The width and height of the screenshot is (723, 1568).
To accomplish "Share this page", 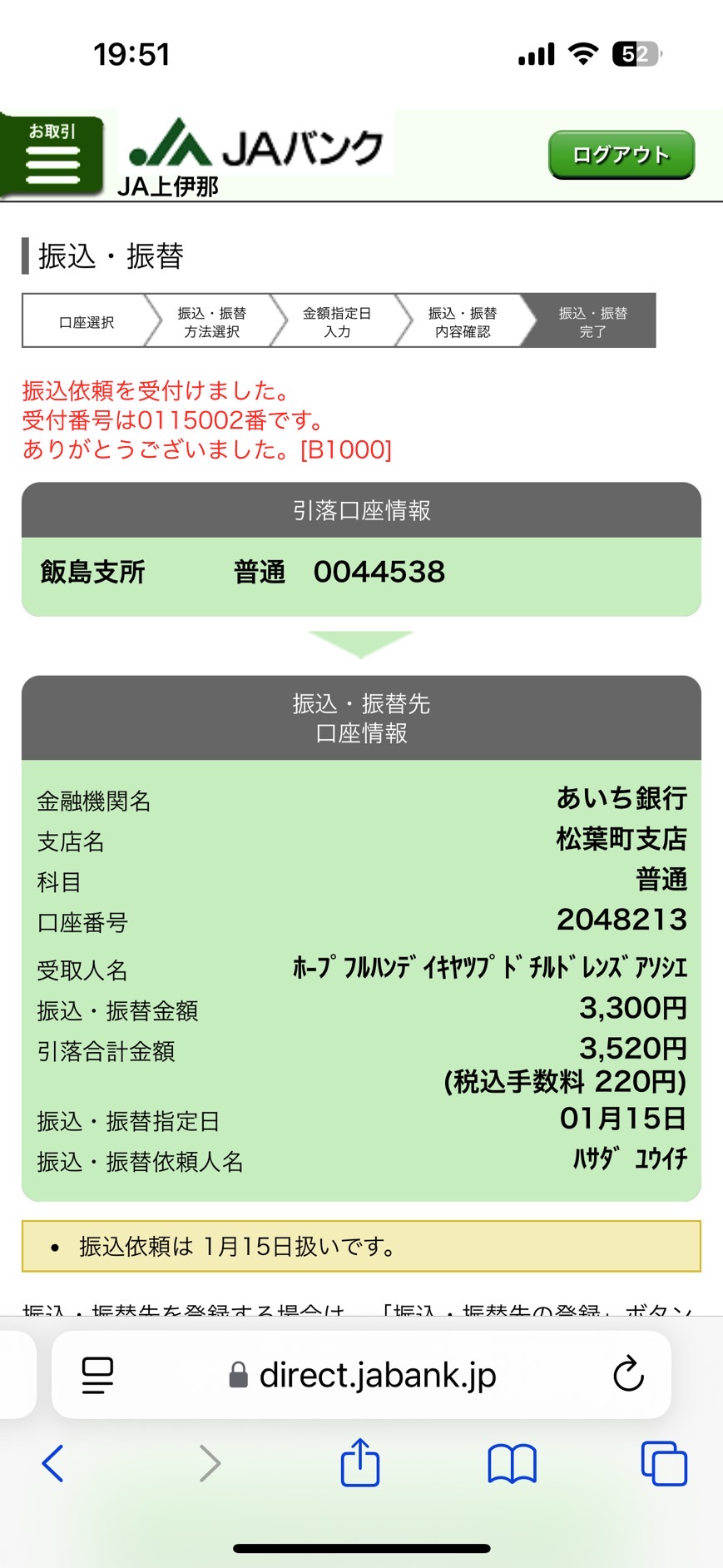I will (x=360, y=1461).
